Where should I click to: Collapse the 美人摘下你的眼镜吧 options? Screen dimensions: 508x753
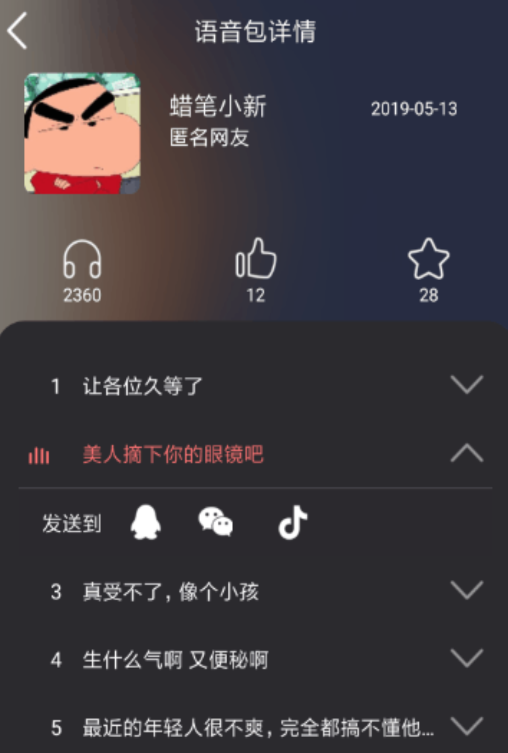(467, 453)
